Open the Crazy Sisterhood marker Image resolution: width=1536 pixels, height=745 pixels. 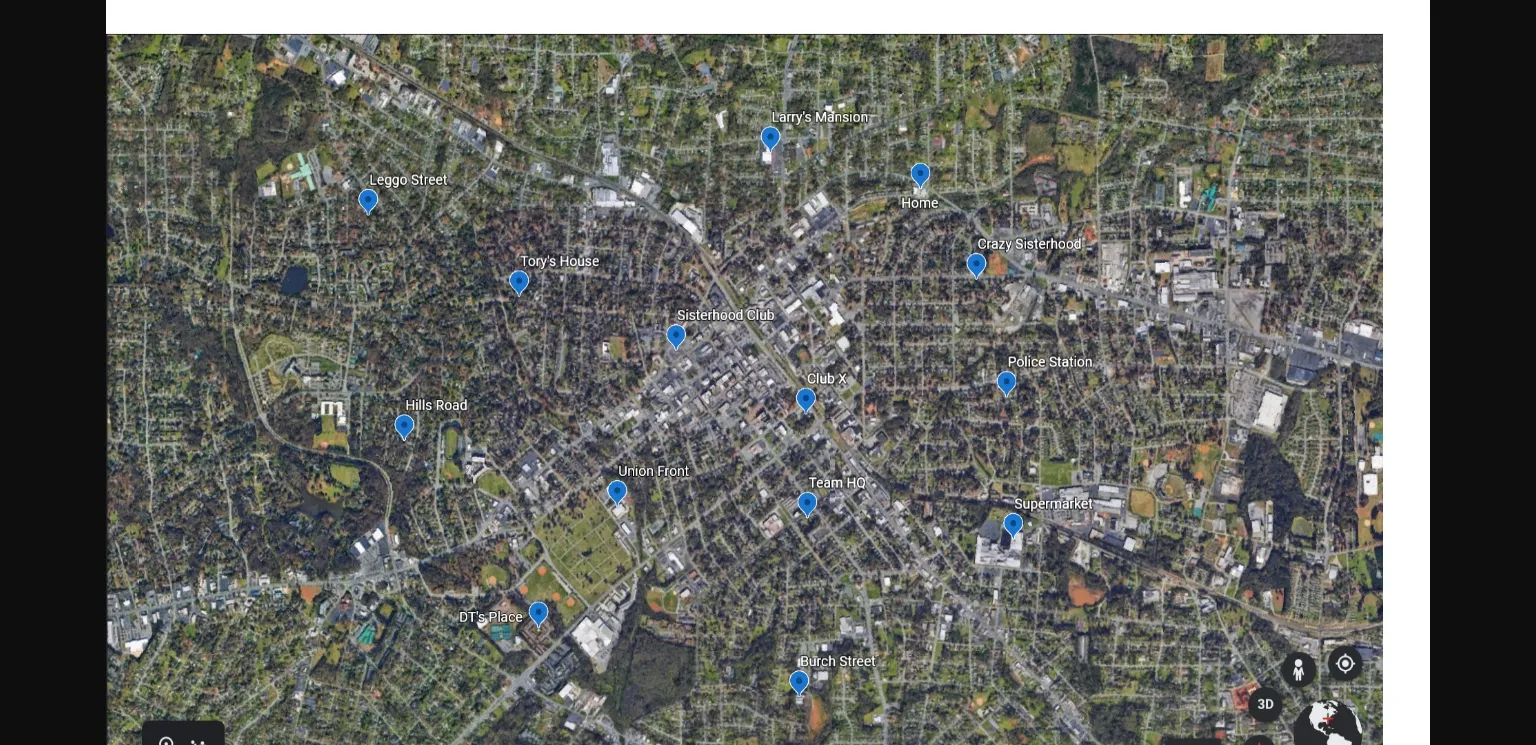tap(976, 265)
